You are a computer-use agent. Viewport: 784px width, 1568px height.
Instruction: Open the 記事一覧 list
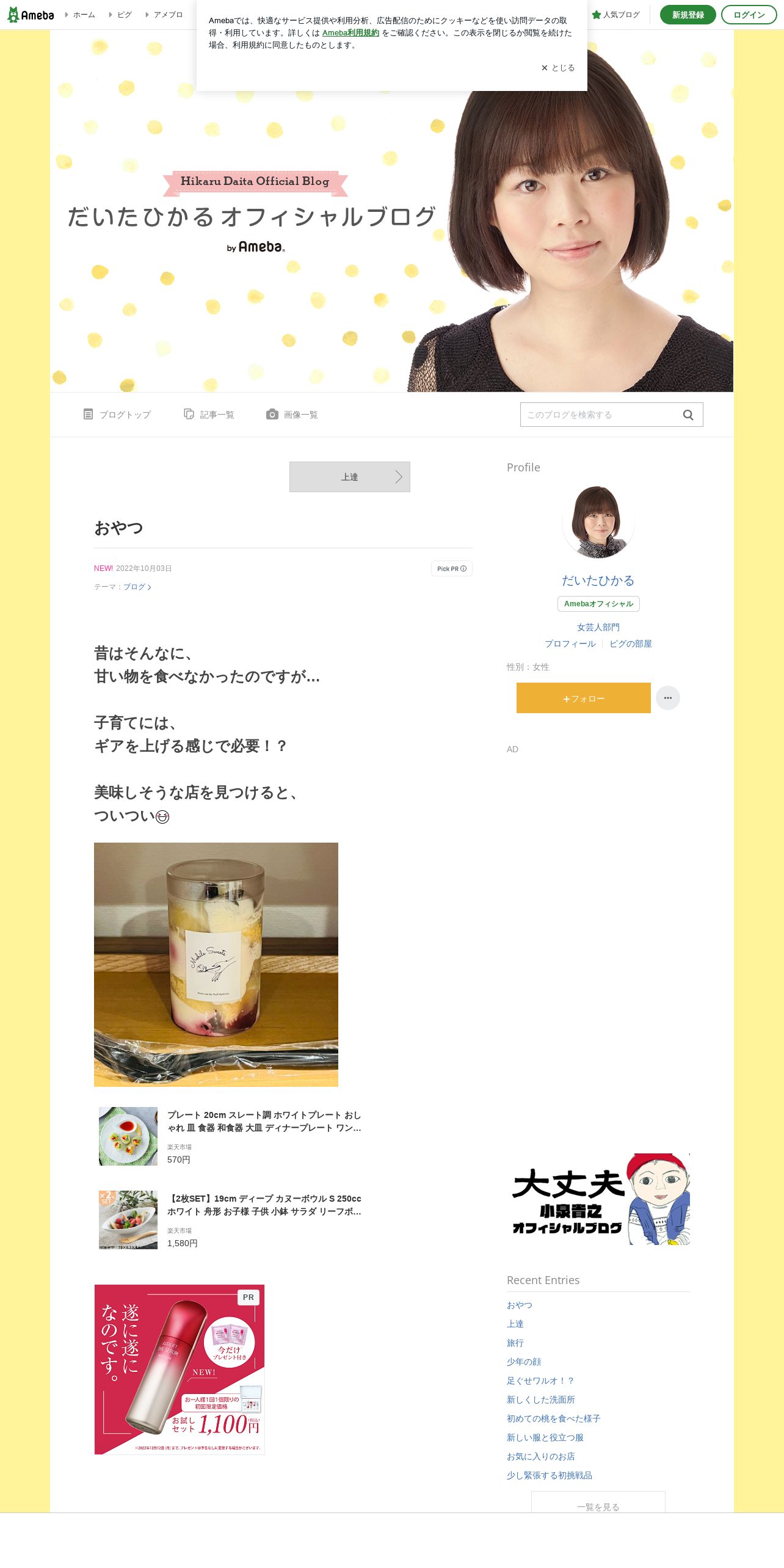[x=209, y=415]
